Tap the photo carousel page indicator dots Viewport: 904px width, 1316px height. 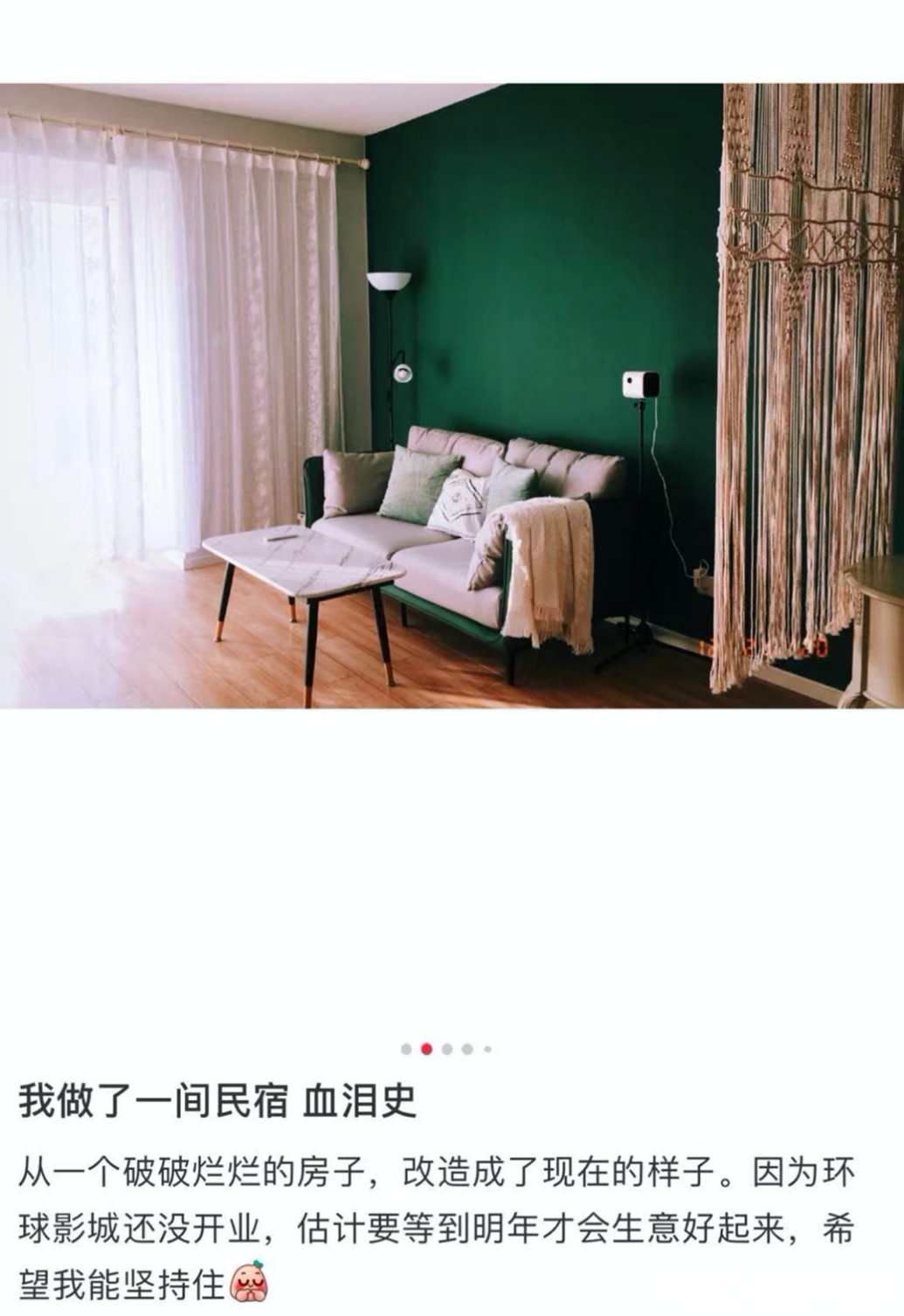(x=446, y=1049)
